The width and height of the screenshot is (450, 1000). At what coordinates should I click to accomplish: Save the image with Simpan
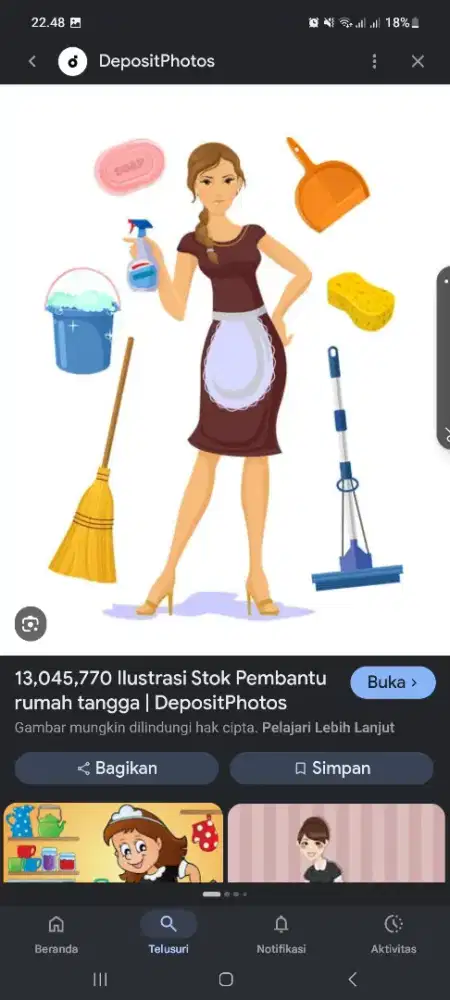[331, 768]
